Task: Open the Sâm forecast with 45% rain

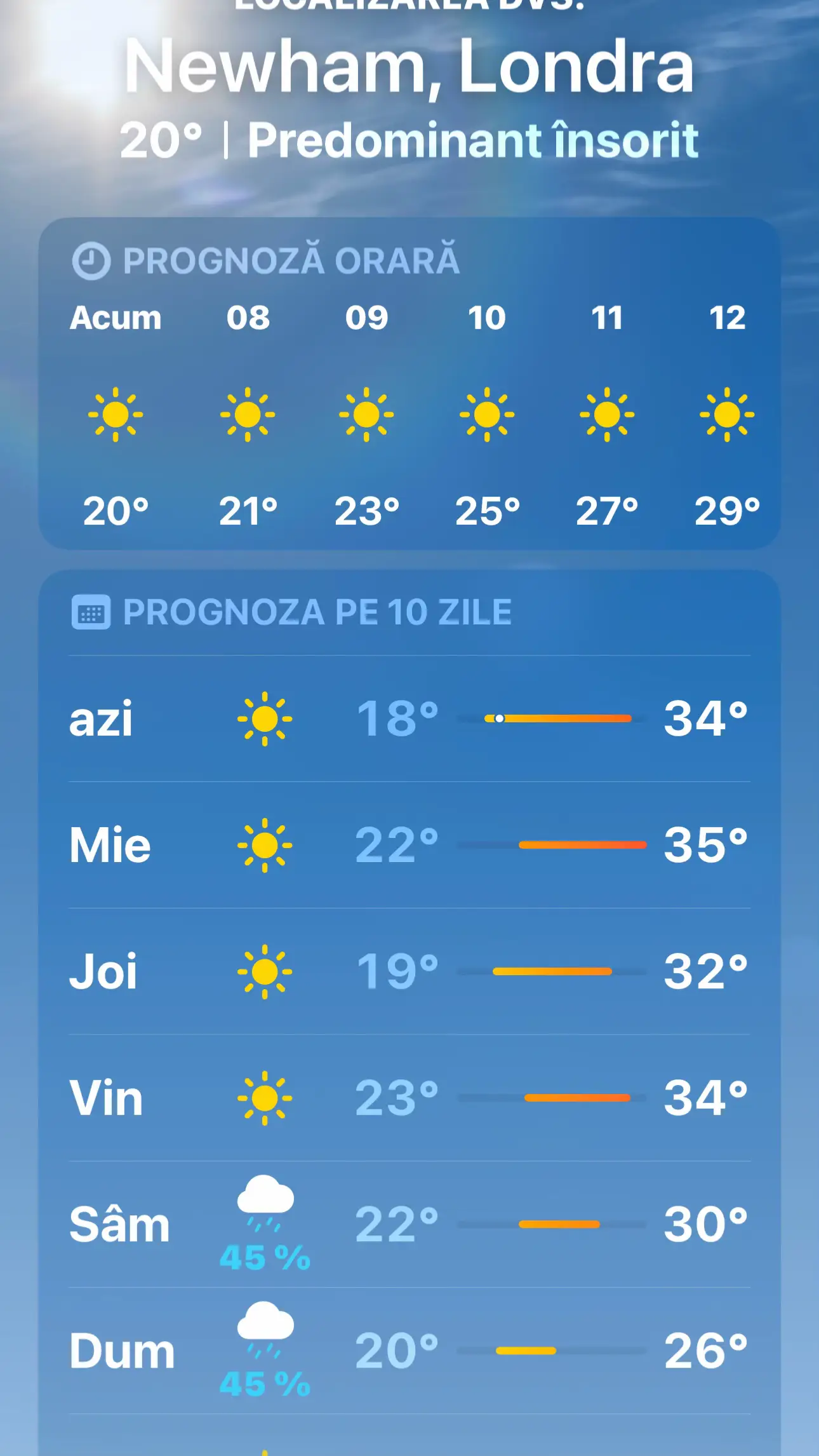Action: tap(409, 1224)
